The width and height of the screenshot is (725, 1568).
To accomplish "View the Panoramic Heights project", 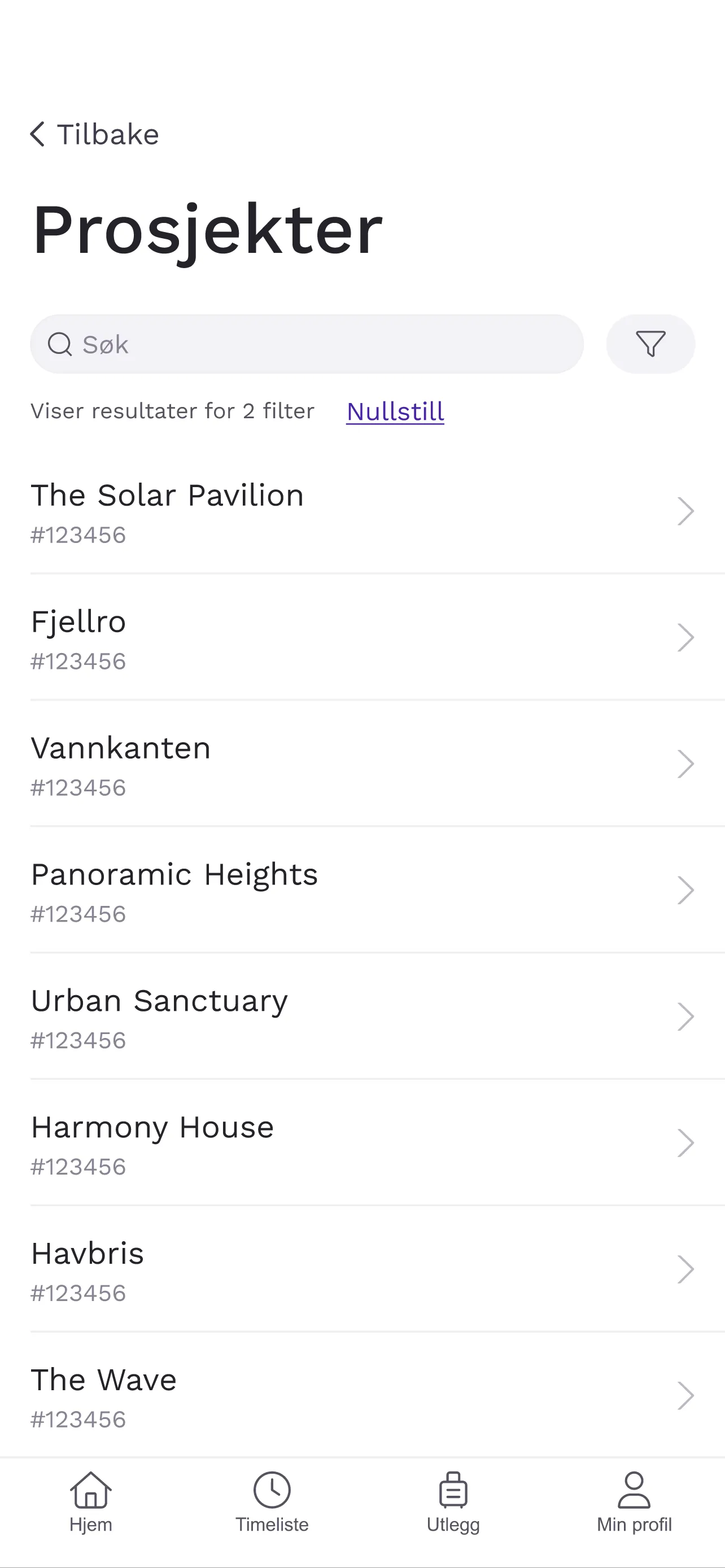I will (x=362, y=891).
